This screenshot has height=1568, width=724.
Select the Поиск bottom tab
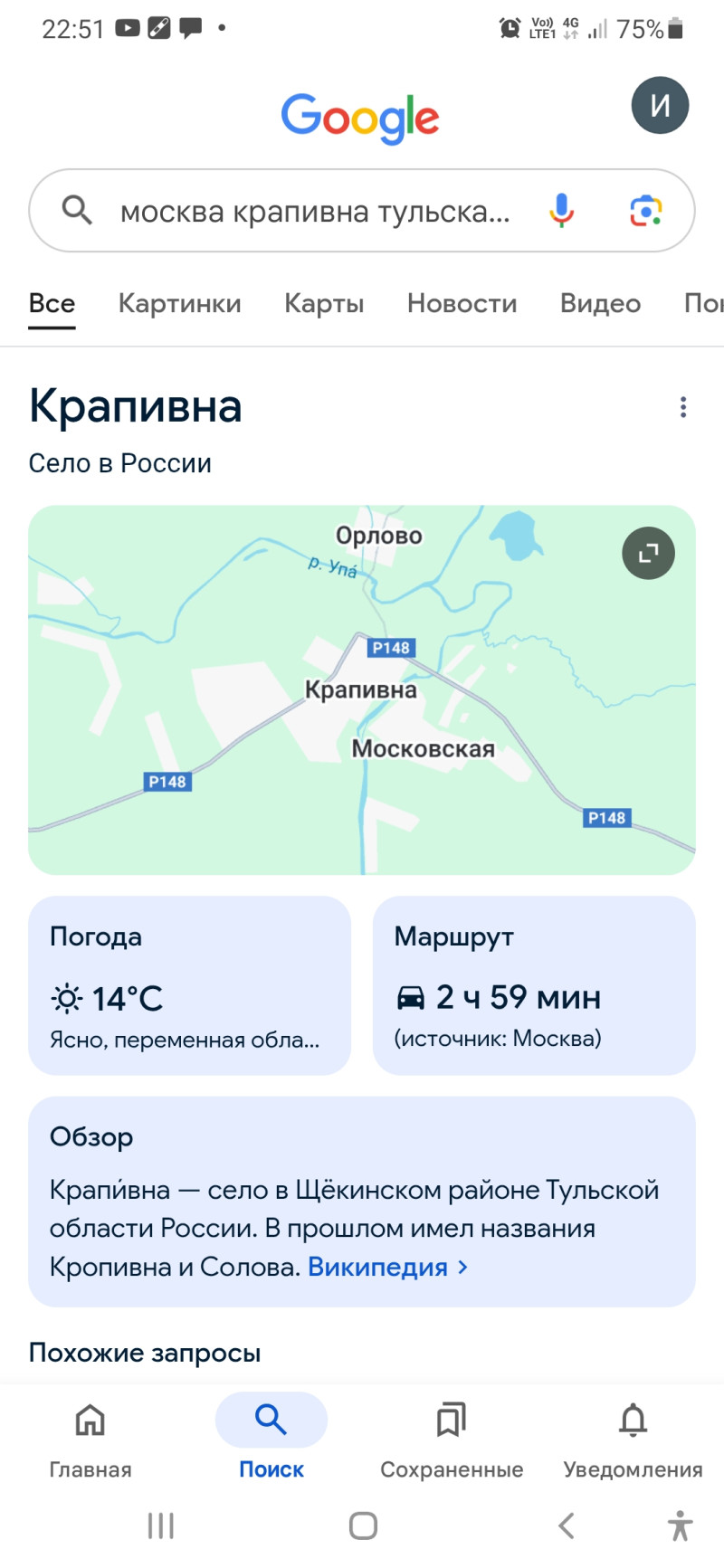click(271, 1437)
